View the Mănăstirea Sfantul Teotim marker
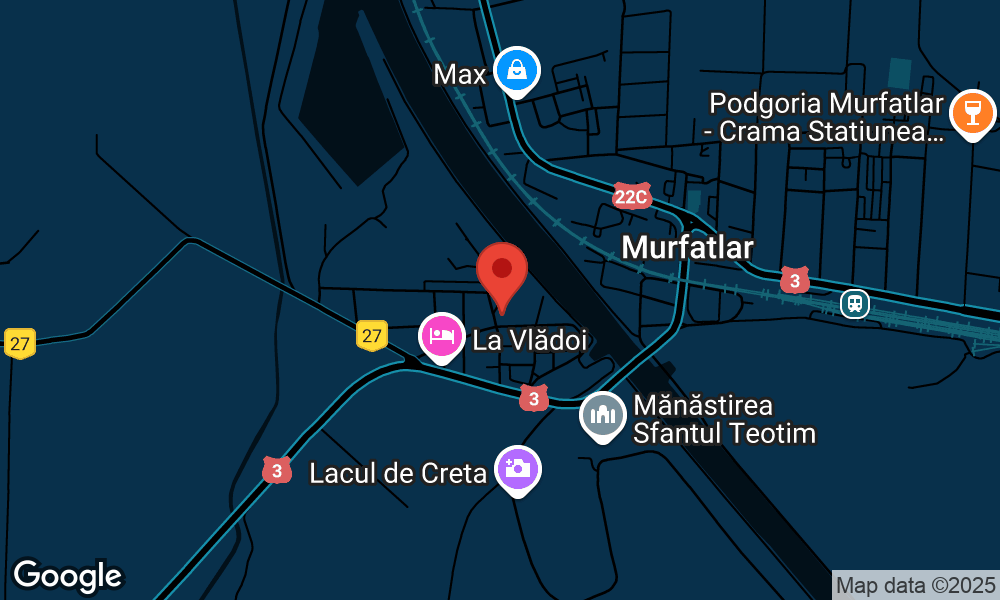 (603, 416)
